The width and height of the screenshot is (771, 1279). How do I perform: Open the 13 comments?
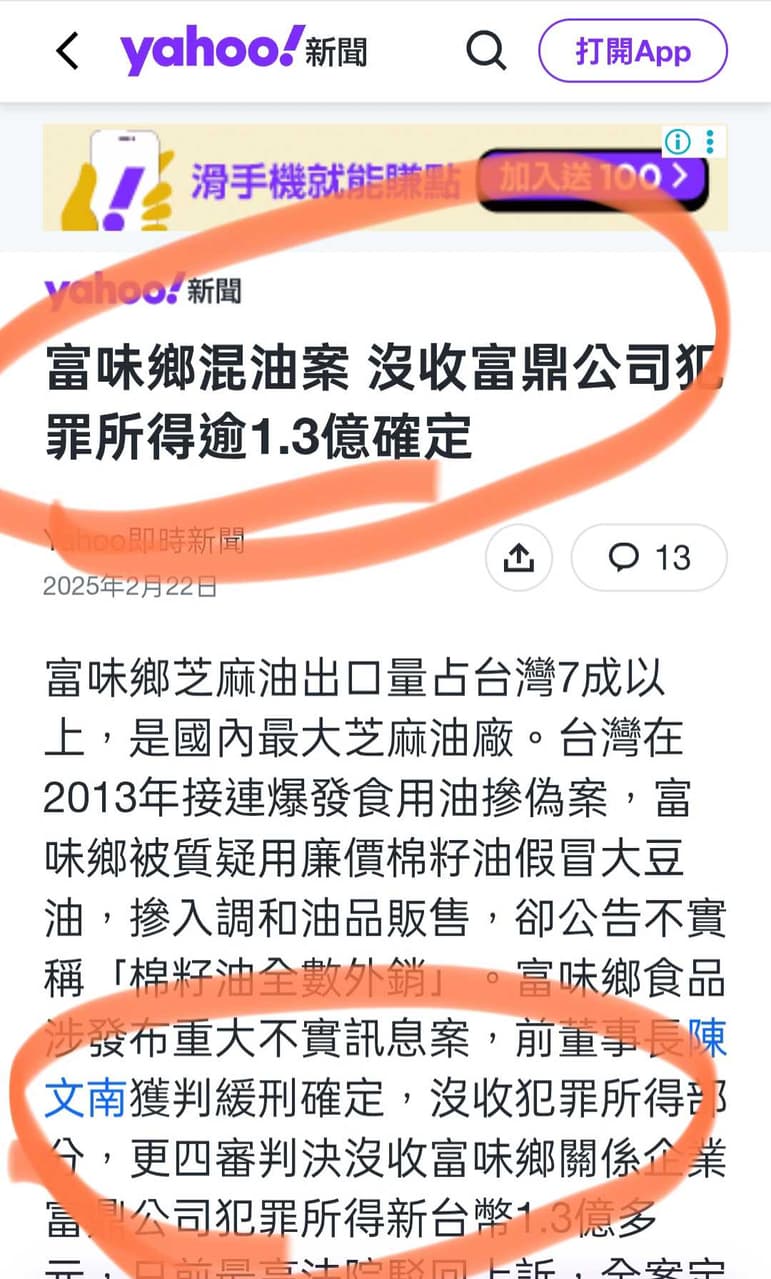point(649,557)
